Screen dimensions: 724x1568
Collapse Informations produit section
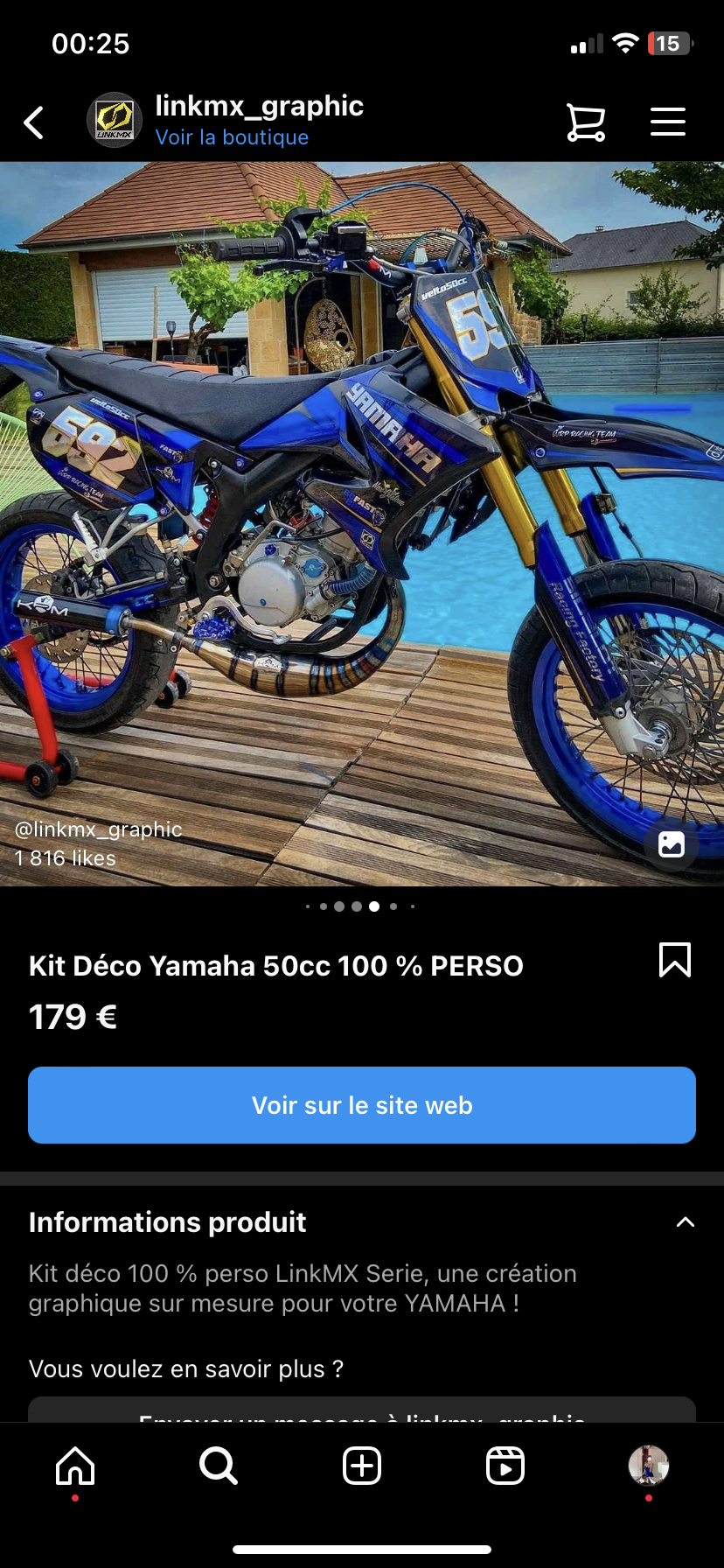[686, 1222]
